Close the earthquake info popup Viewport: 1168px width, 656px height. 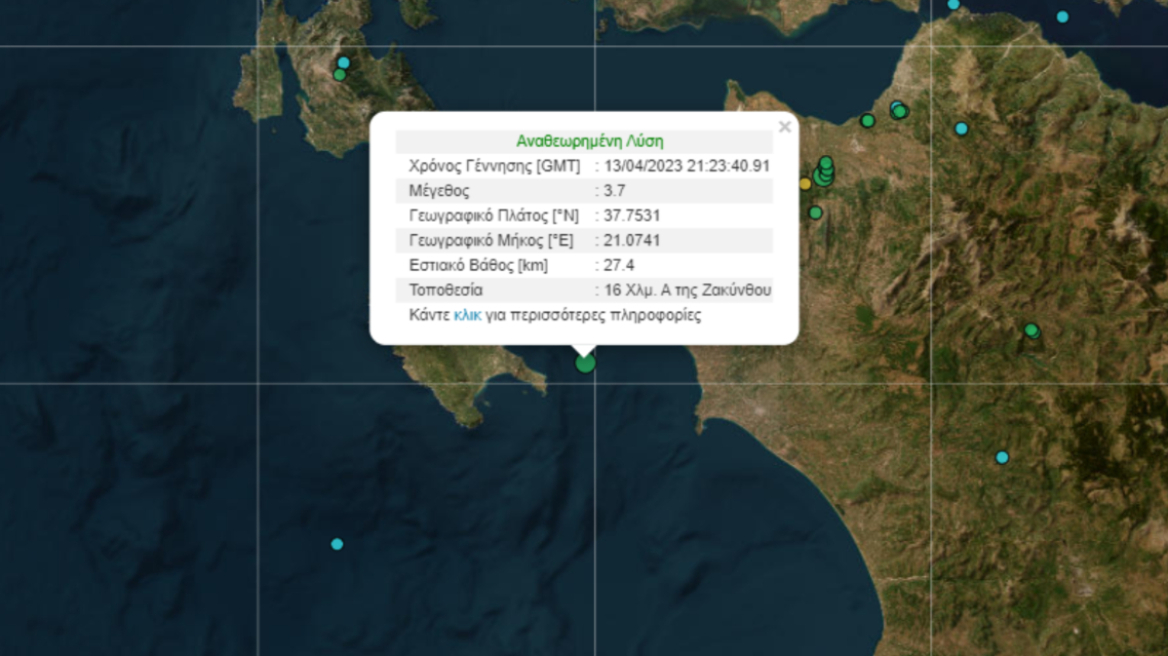pyautogui.click(x=784, y=127)
